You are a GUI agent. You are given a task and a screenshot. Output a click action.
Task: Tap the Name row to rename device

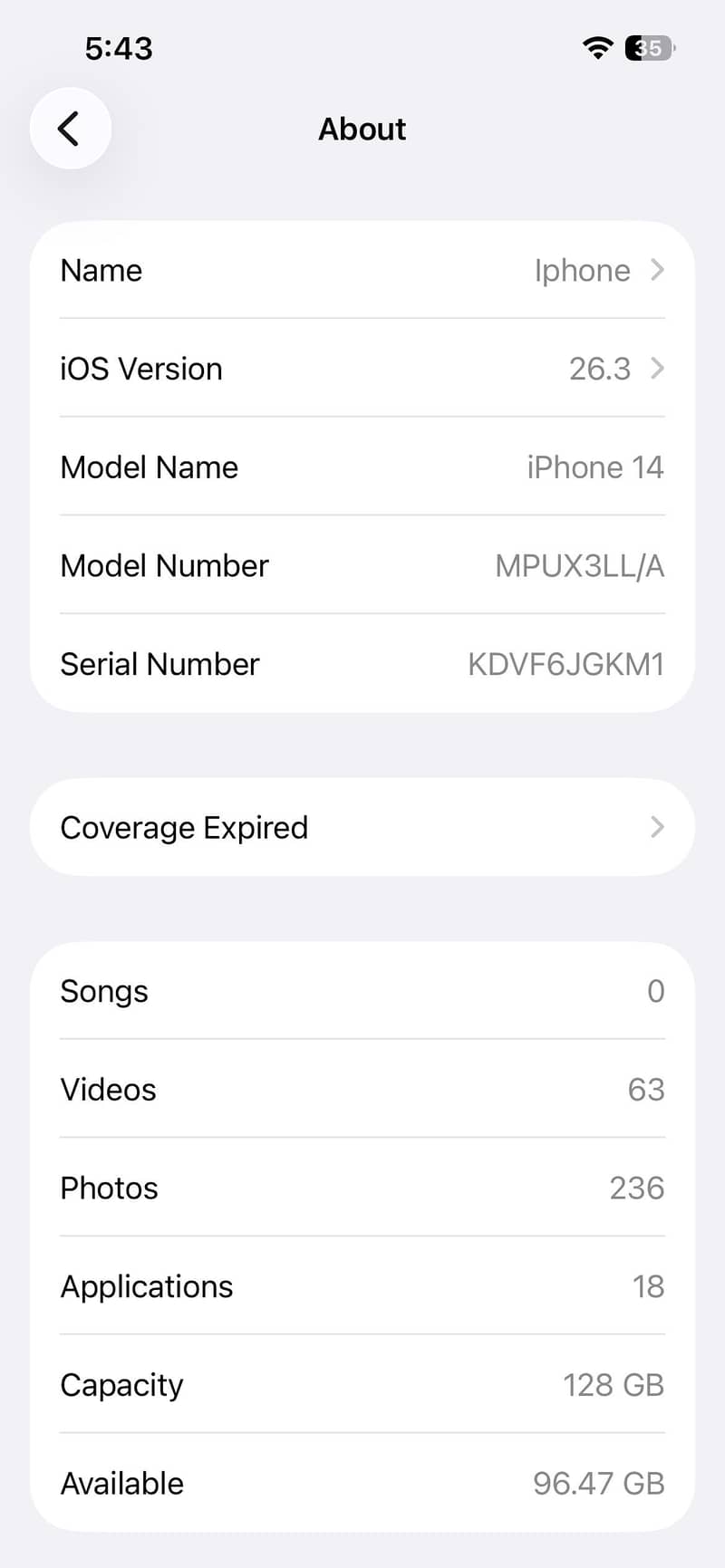coord(362,270)
